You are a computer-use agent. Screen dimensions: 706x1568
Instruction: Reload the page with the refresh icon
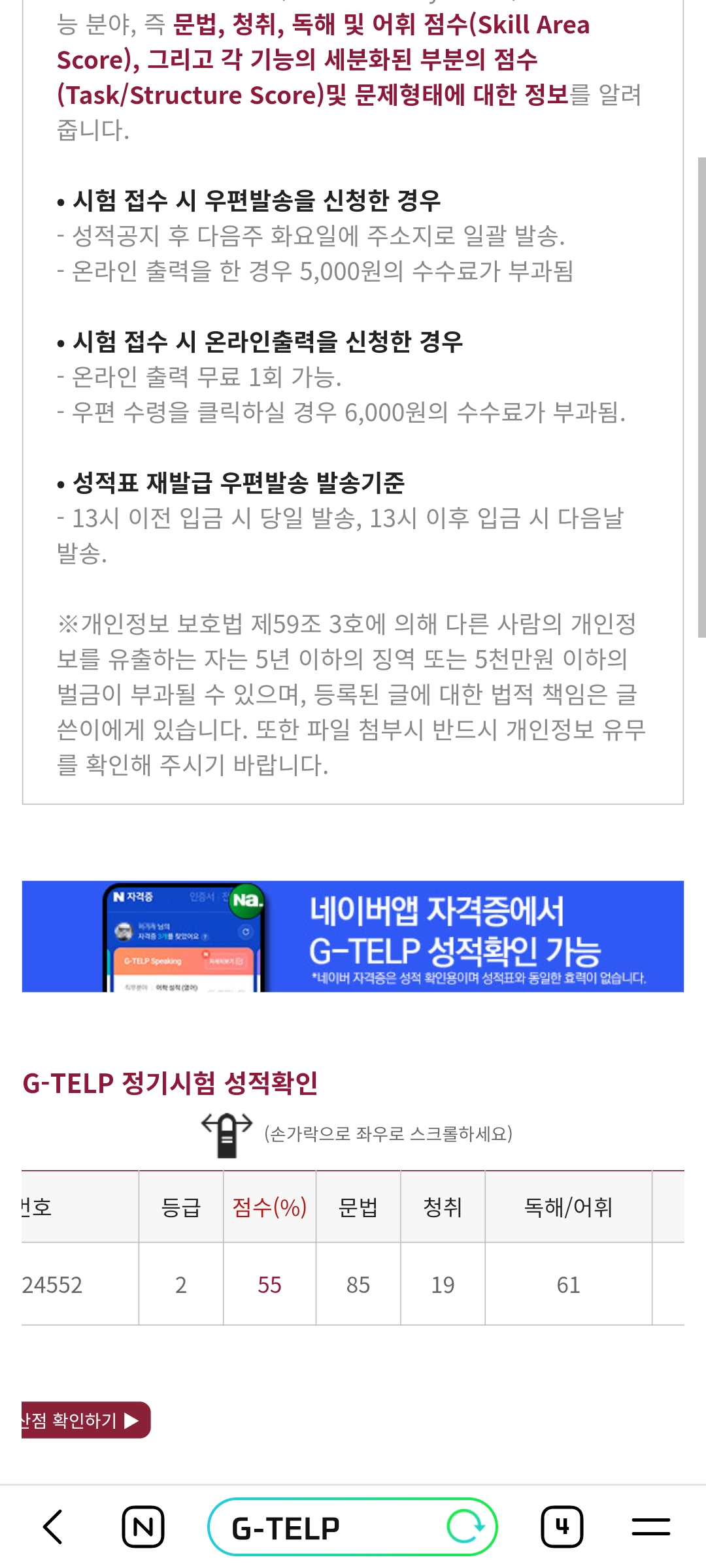point(466,1527)
